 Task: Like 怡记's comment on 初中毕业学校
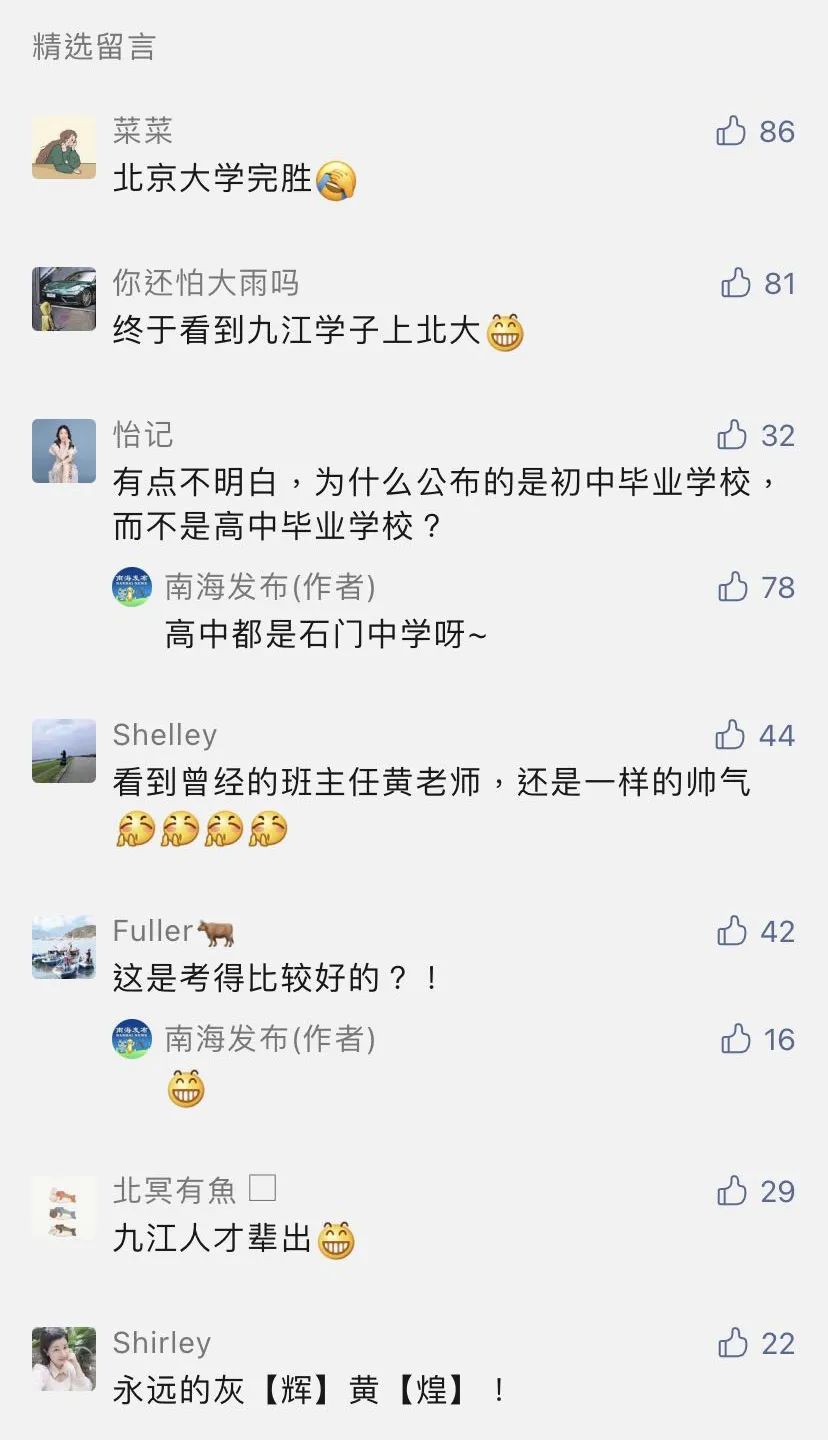tap(732, 435)
